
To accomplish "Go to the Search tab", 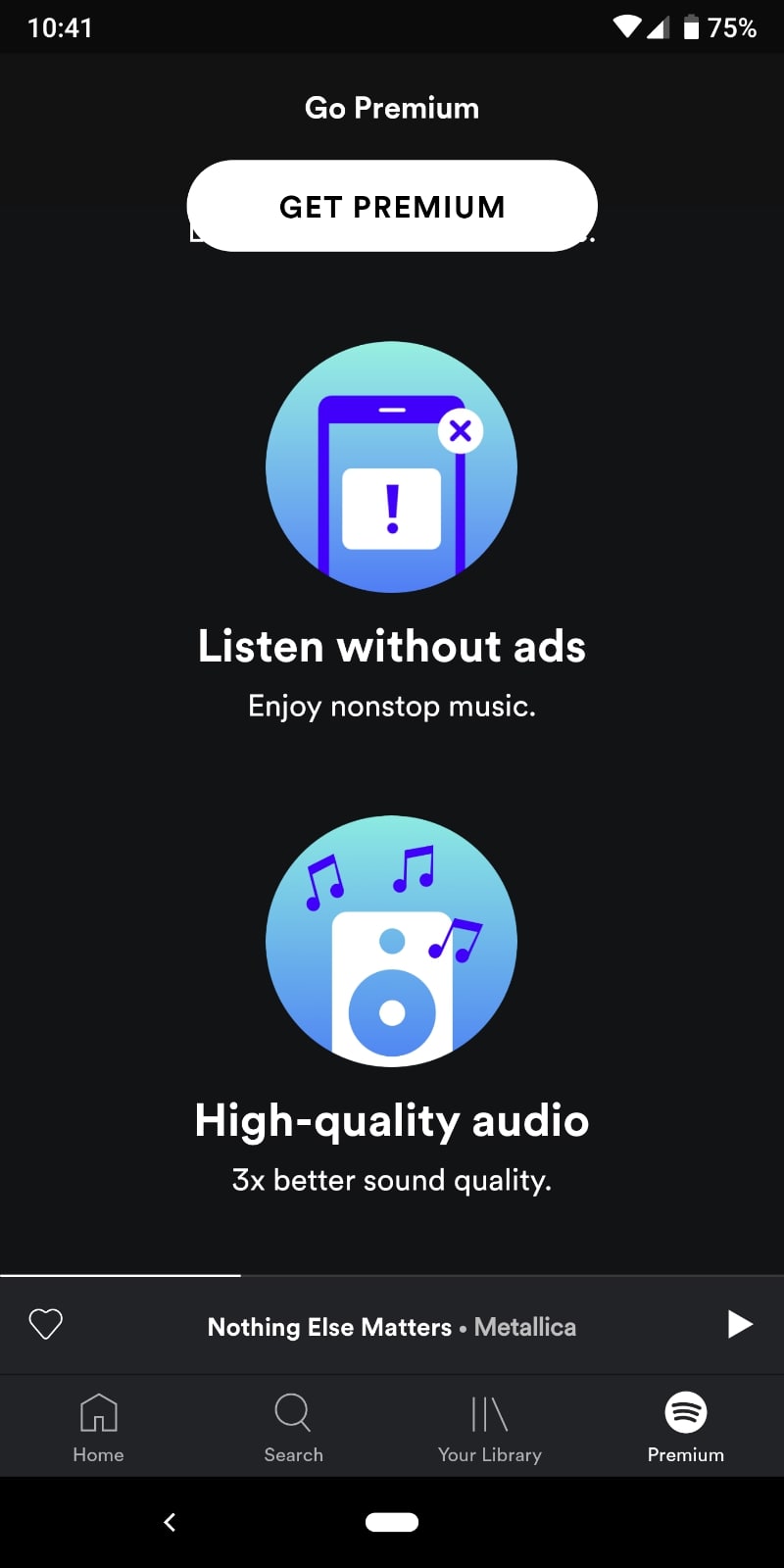I will click(293, 1428).
